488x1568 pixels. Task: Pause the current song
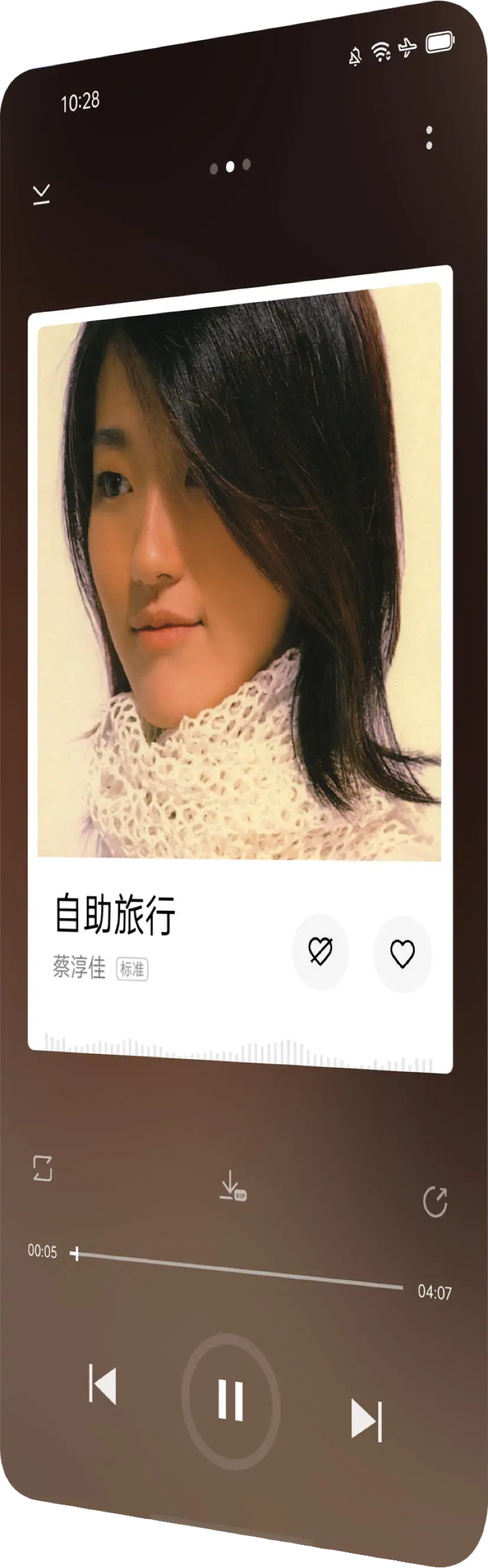point(230,1399)
